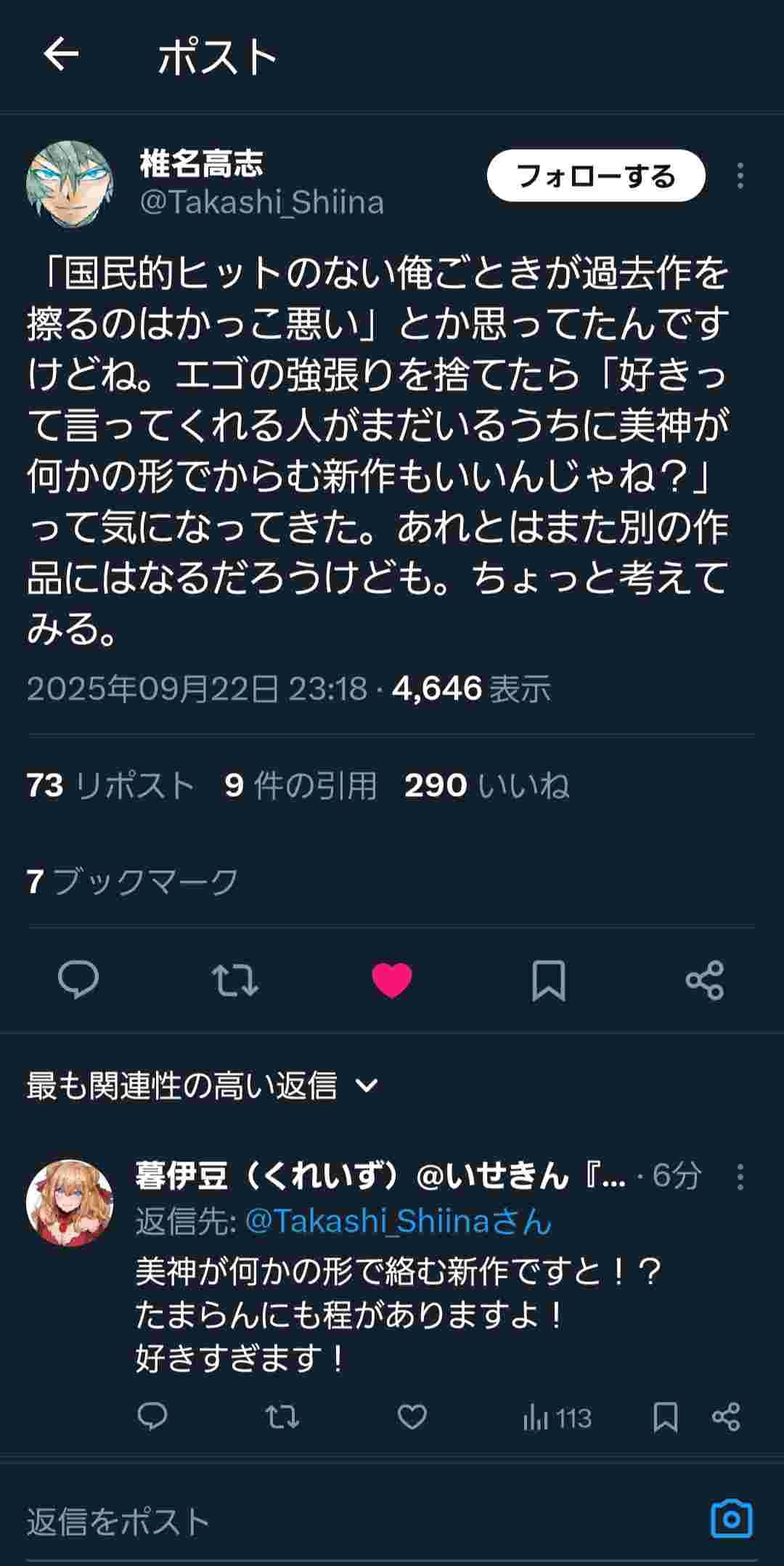The width and height of the screenshot is (784, 1566).
Task: View the 73 リポスト list
Action: point(110,785)
